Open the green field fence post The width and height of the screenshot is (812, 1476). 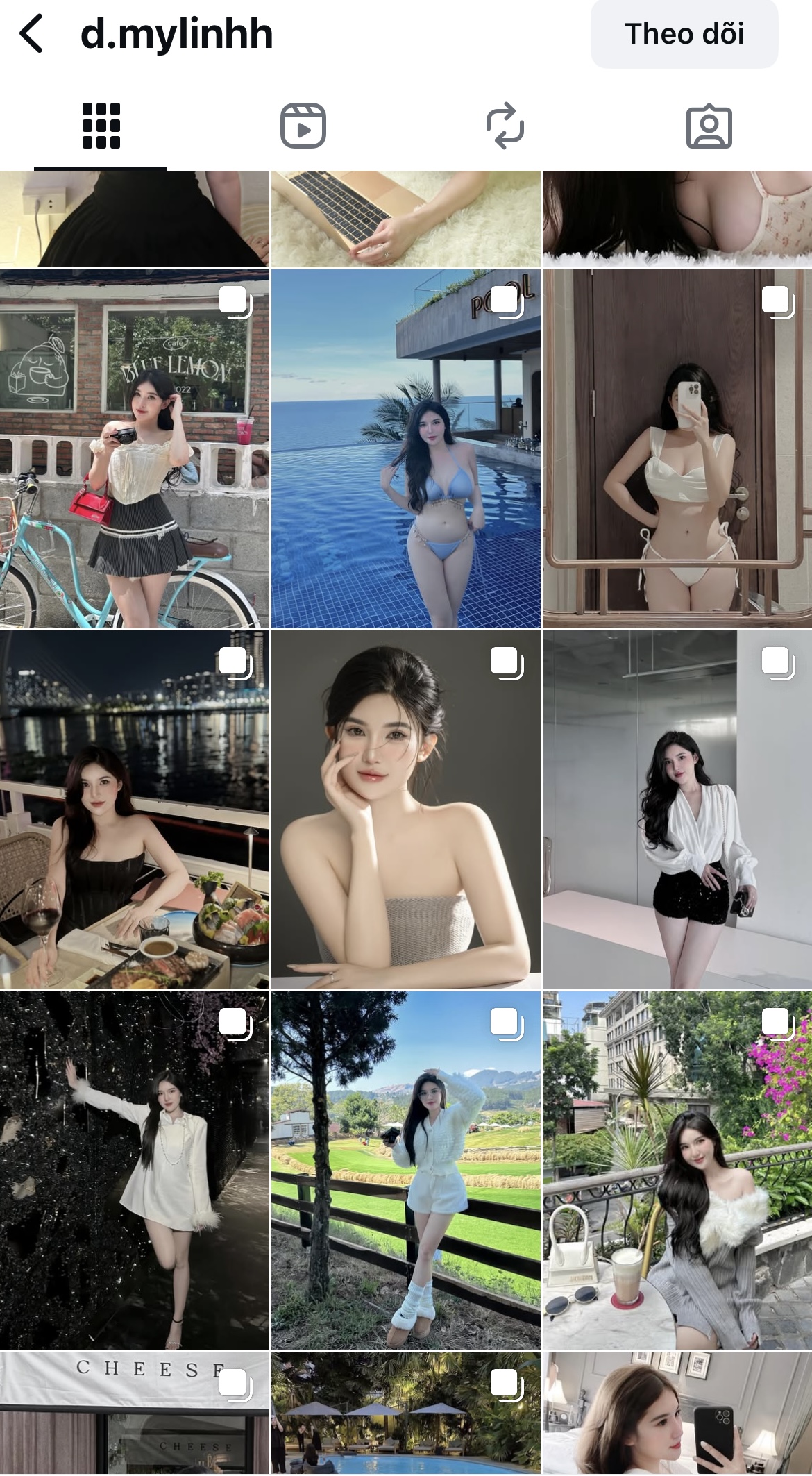405,1171
